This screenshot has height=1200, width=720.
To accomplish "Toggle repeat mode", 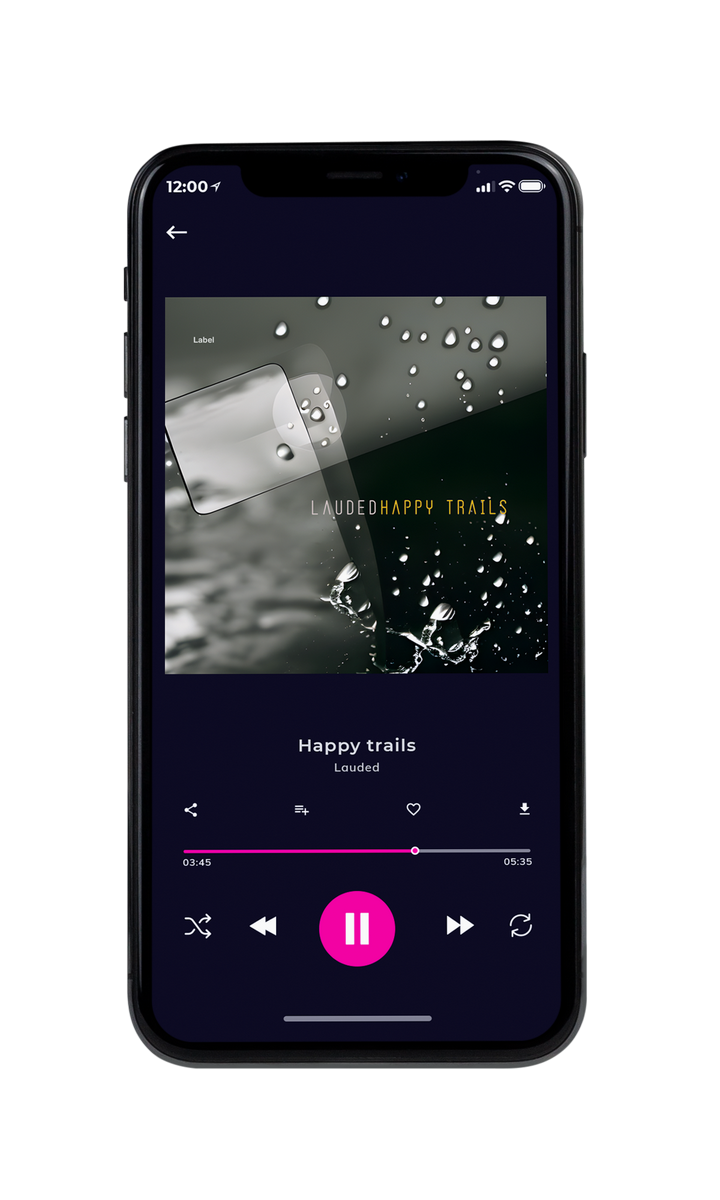I will pos(521,926).
